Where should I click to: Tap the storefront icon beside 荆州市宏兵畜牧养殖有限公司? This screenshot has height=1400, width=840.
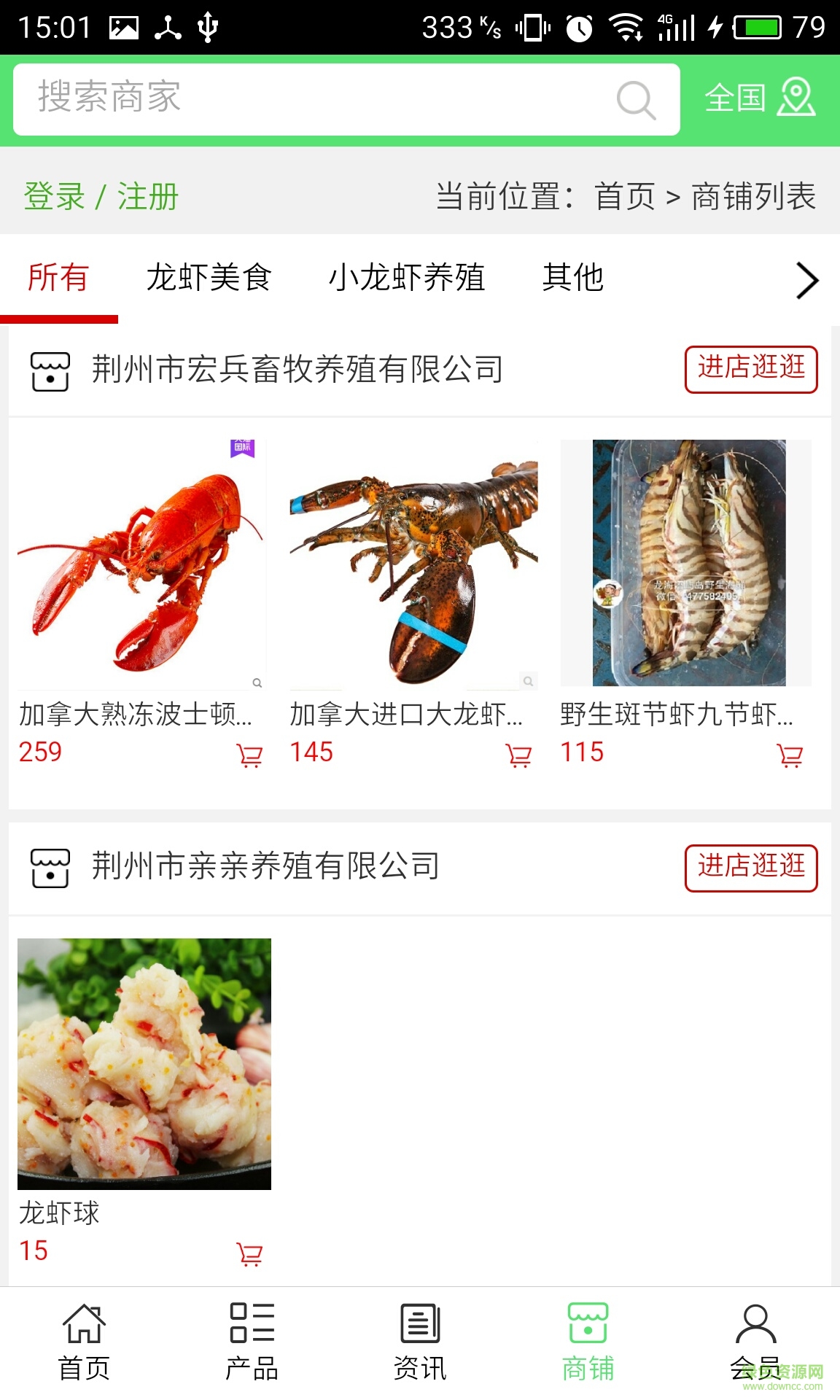(49, 369)
